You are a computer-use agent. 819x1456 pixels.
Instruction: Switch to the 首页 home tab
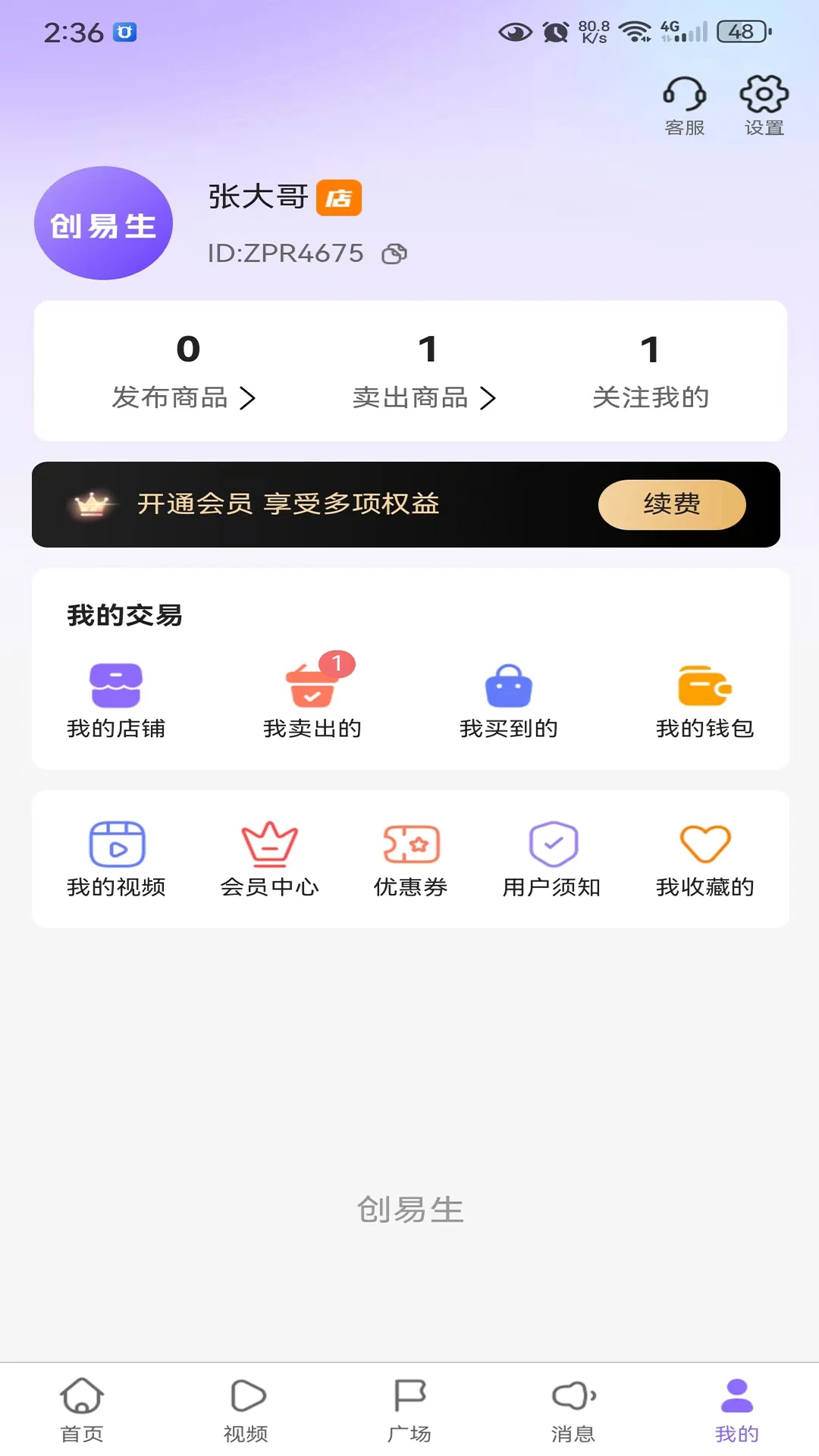pos(81,1410)
